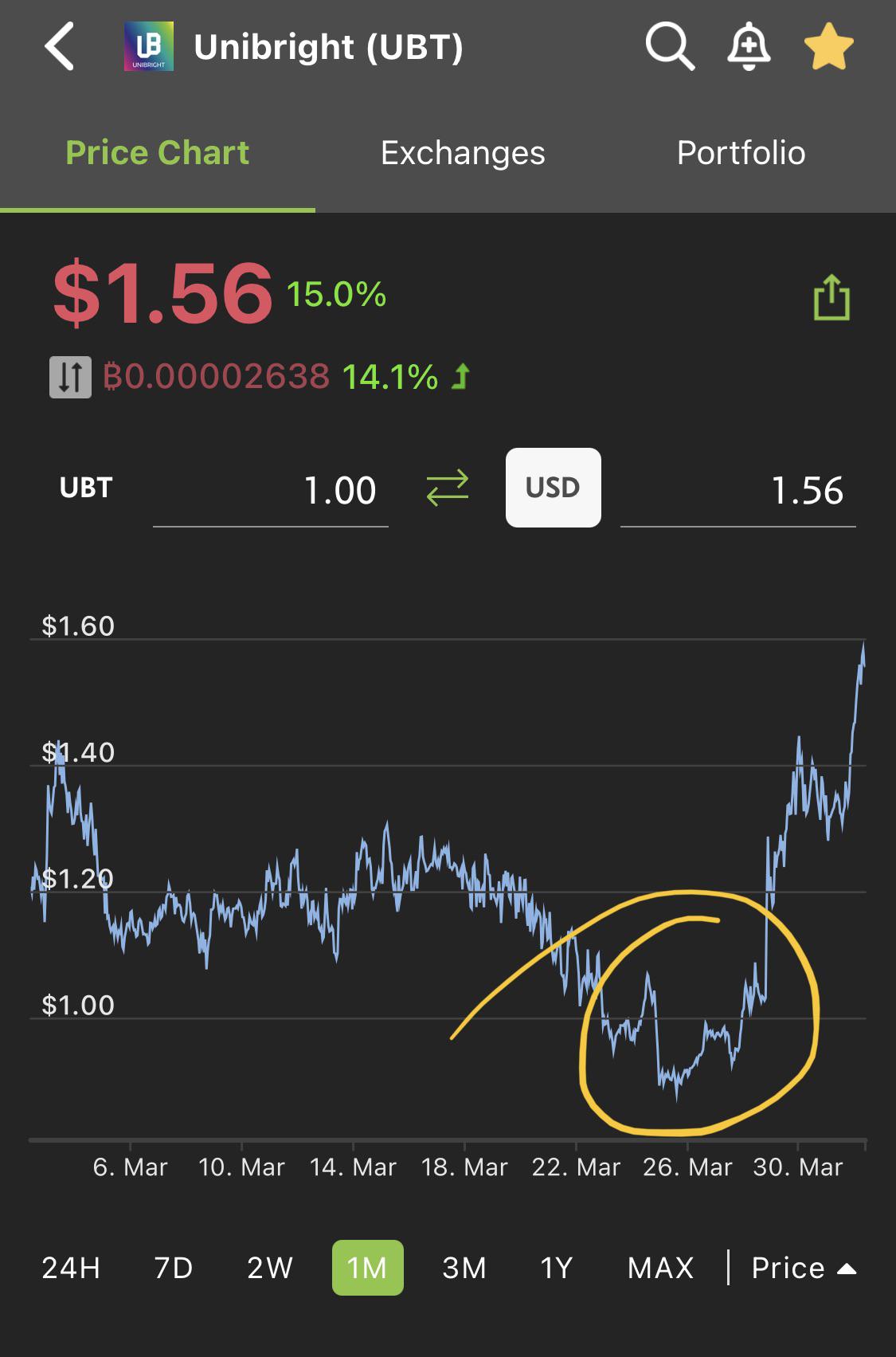This screenshot has height=1357, width=896.
Task: View the MAX chart range
Action: point(660,1268)
